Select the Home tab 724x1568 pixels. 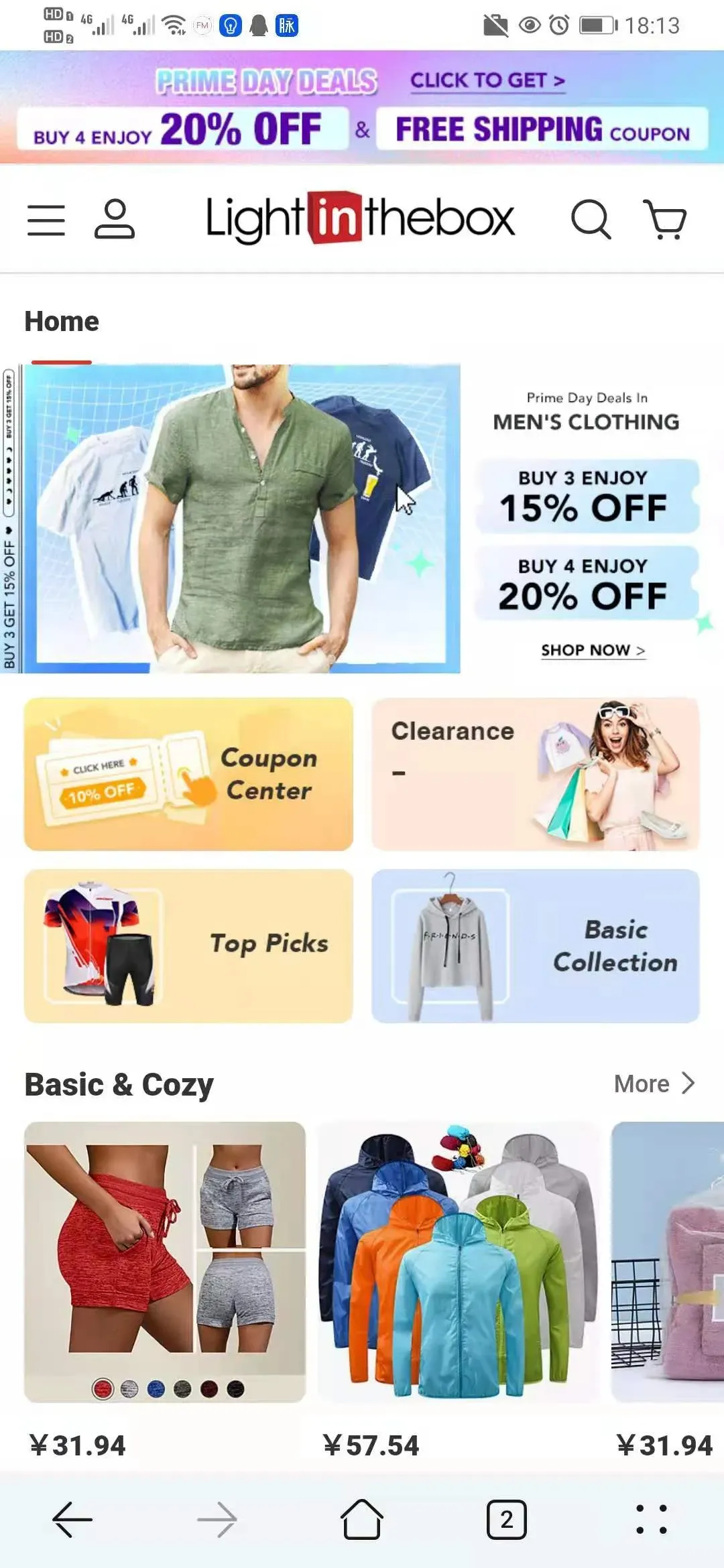tap(62, 322)
